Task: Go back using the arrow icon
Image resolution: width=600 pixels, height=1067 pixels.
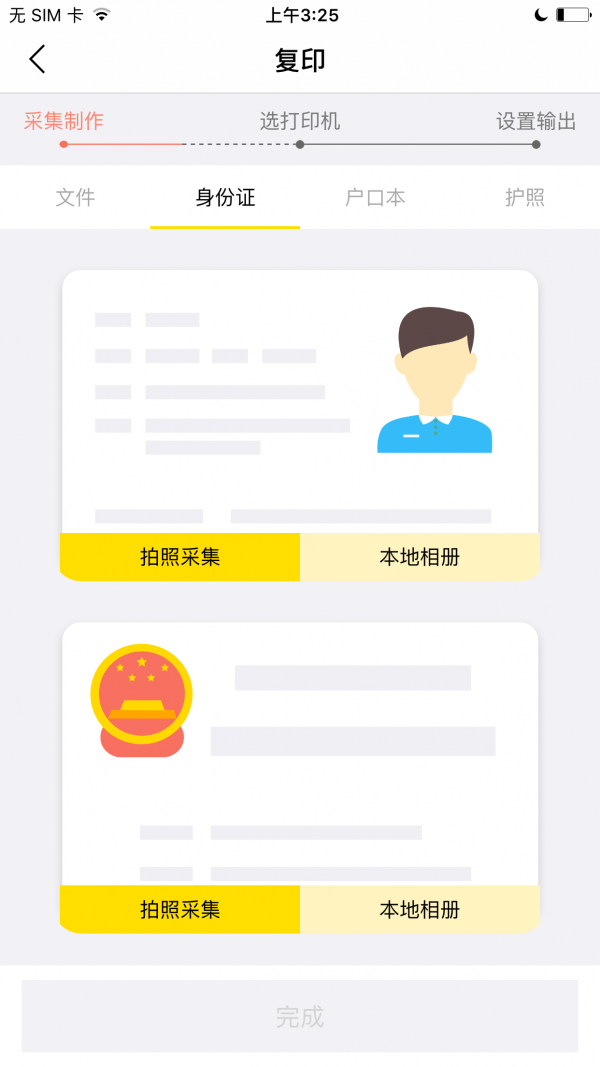Action: point(37,60)
